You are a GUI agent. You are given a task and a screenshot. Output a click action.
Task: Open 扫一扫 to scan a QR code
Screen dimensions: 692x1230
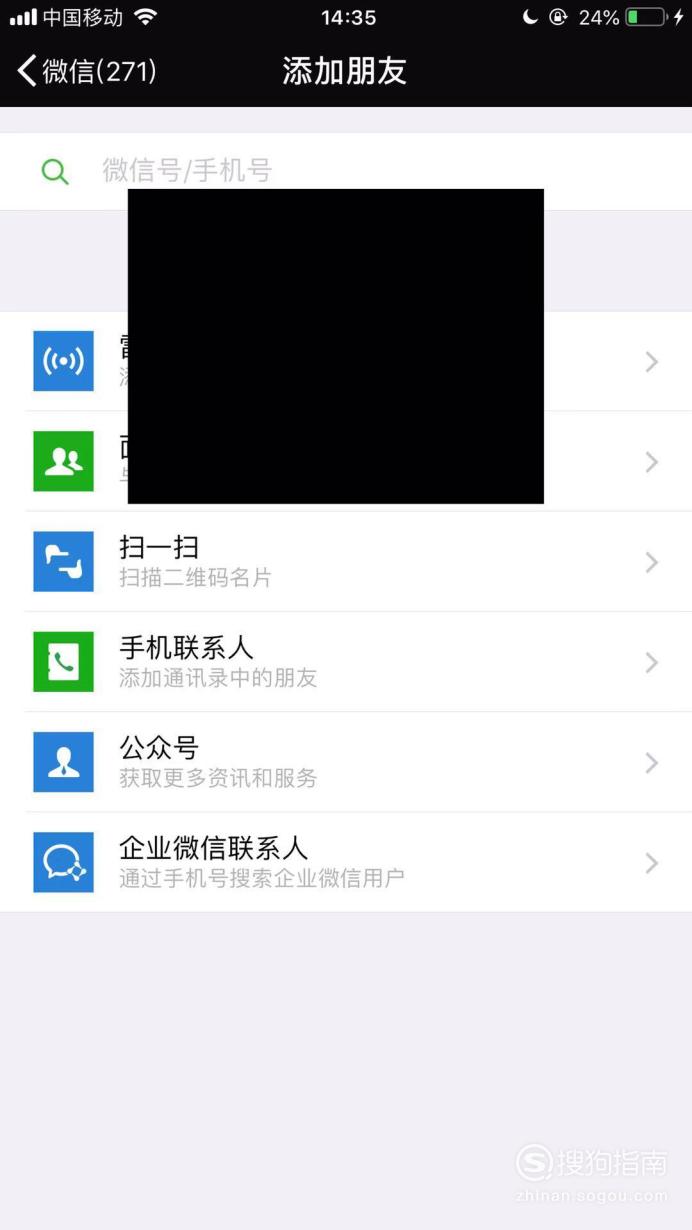pyautogui.click(x=346, y=562)
